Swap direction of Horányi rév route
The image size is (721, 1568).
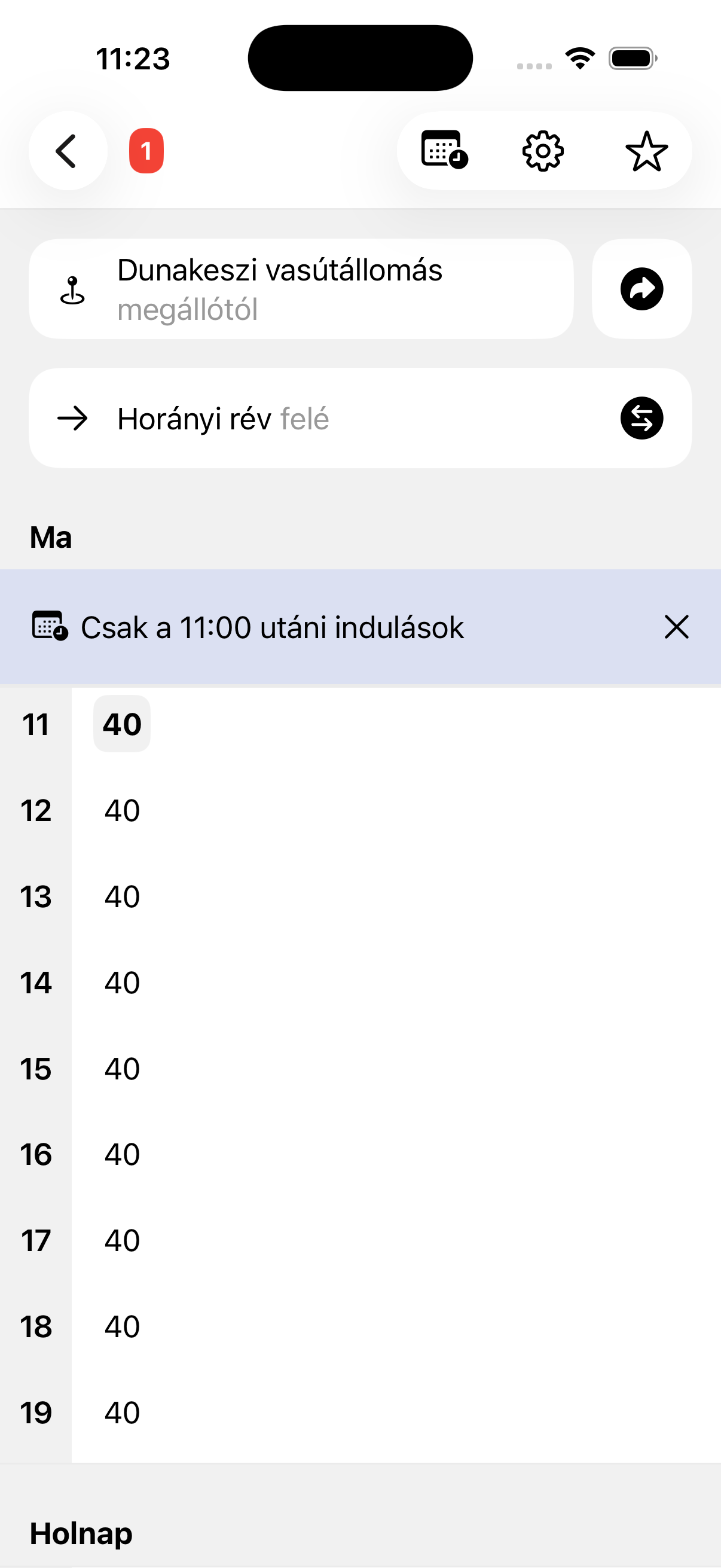(x=642, y=418)
